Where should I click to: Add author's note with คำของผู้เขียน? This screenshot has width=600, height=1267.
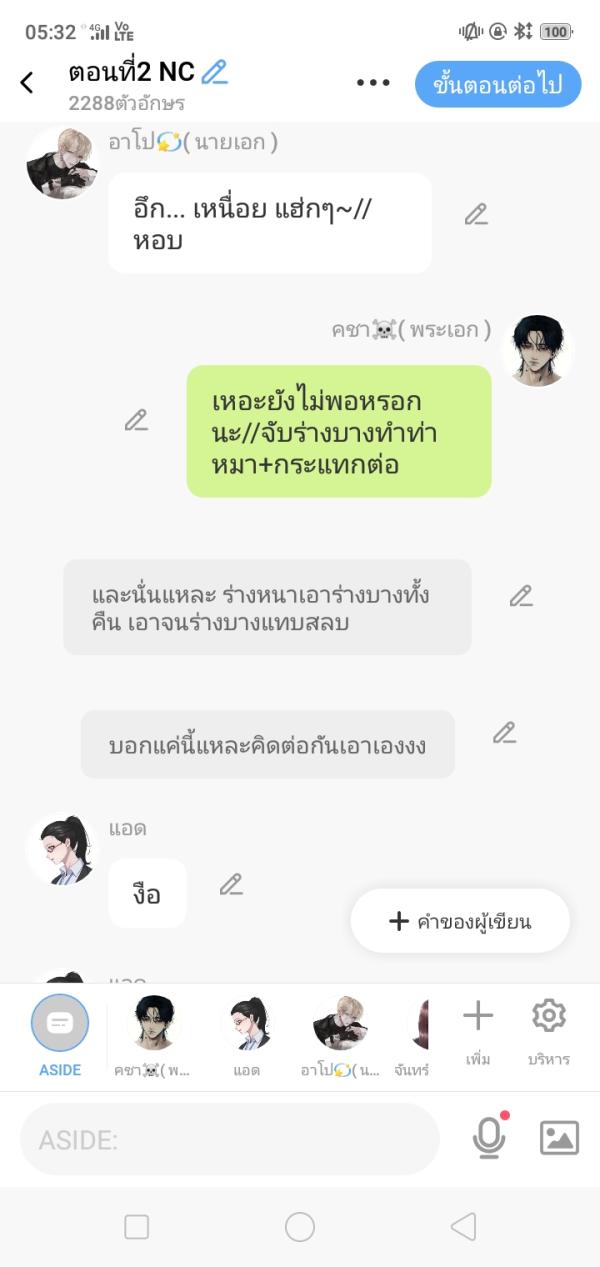[x=460, y=921]
